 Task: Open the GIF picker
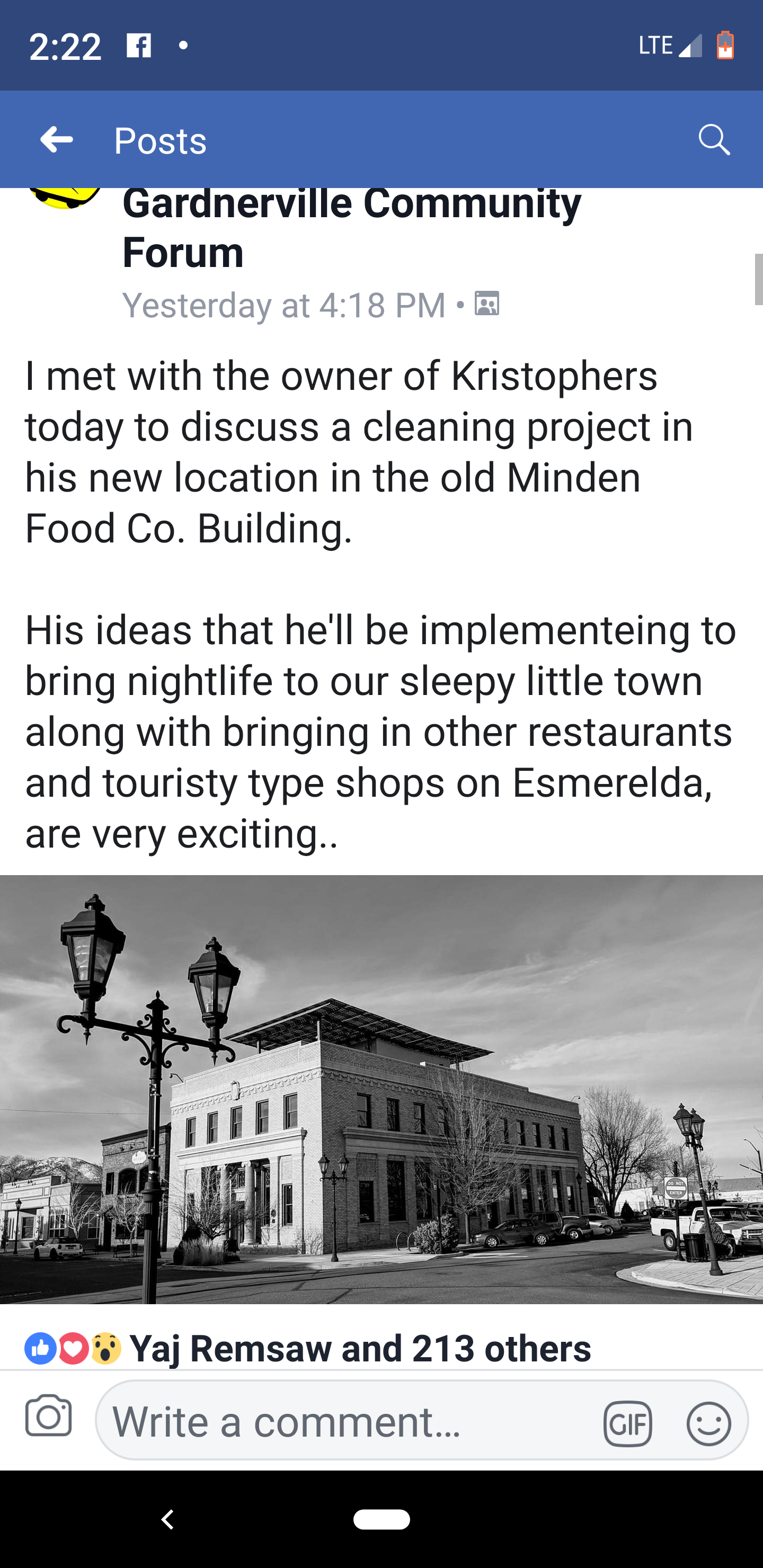(x=627, y=1423)
